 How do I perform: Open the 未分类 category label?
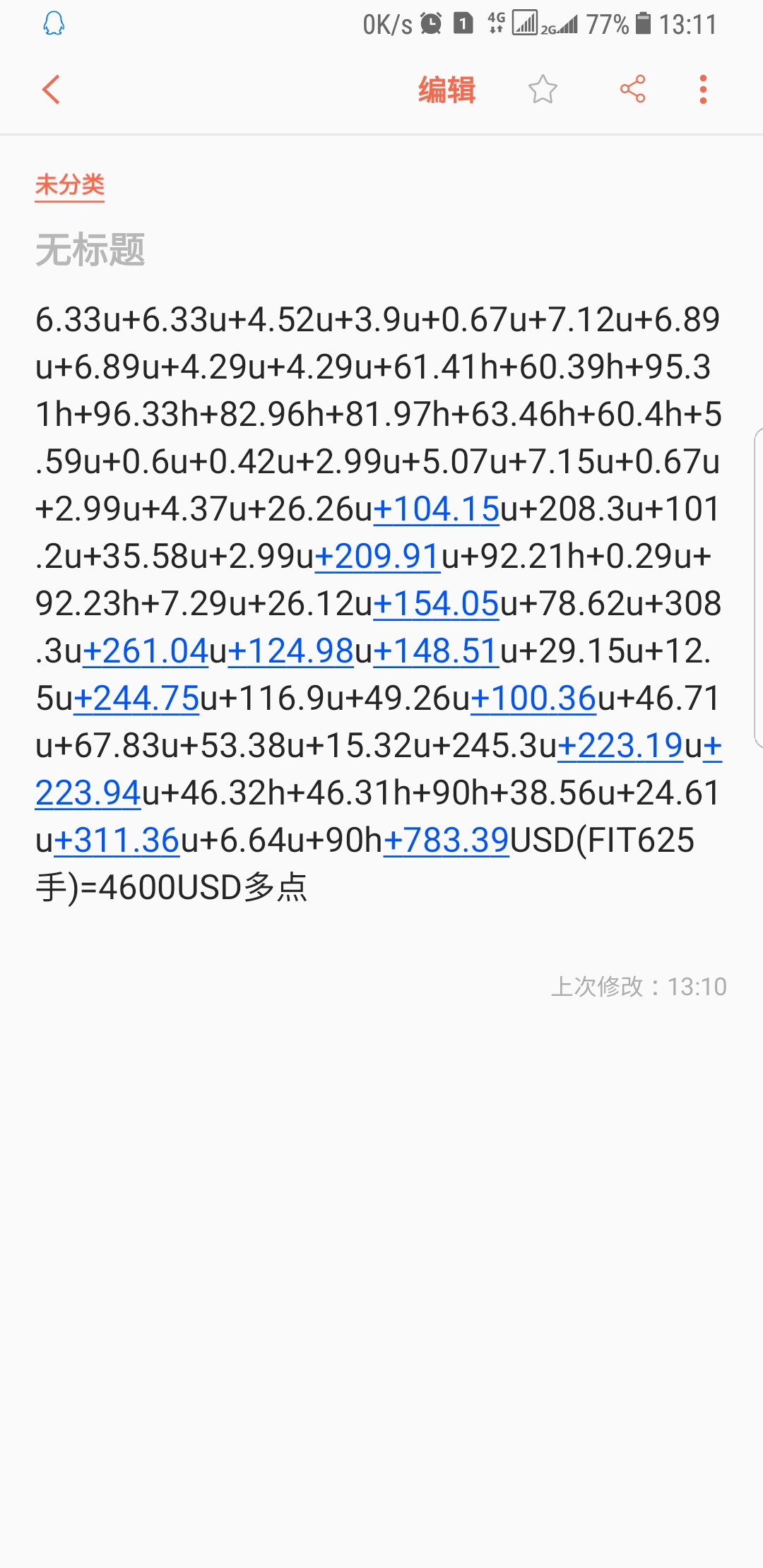tap(70, 185)
